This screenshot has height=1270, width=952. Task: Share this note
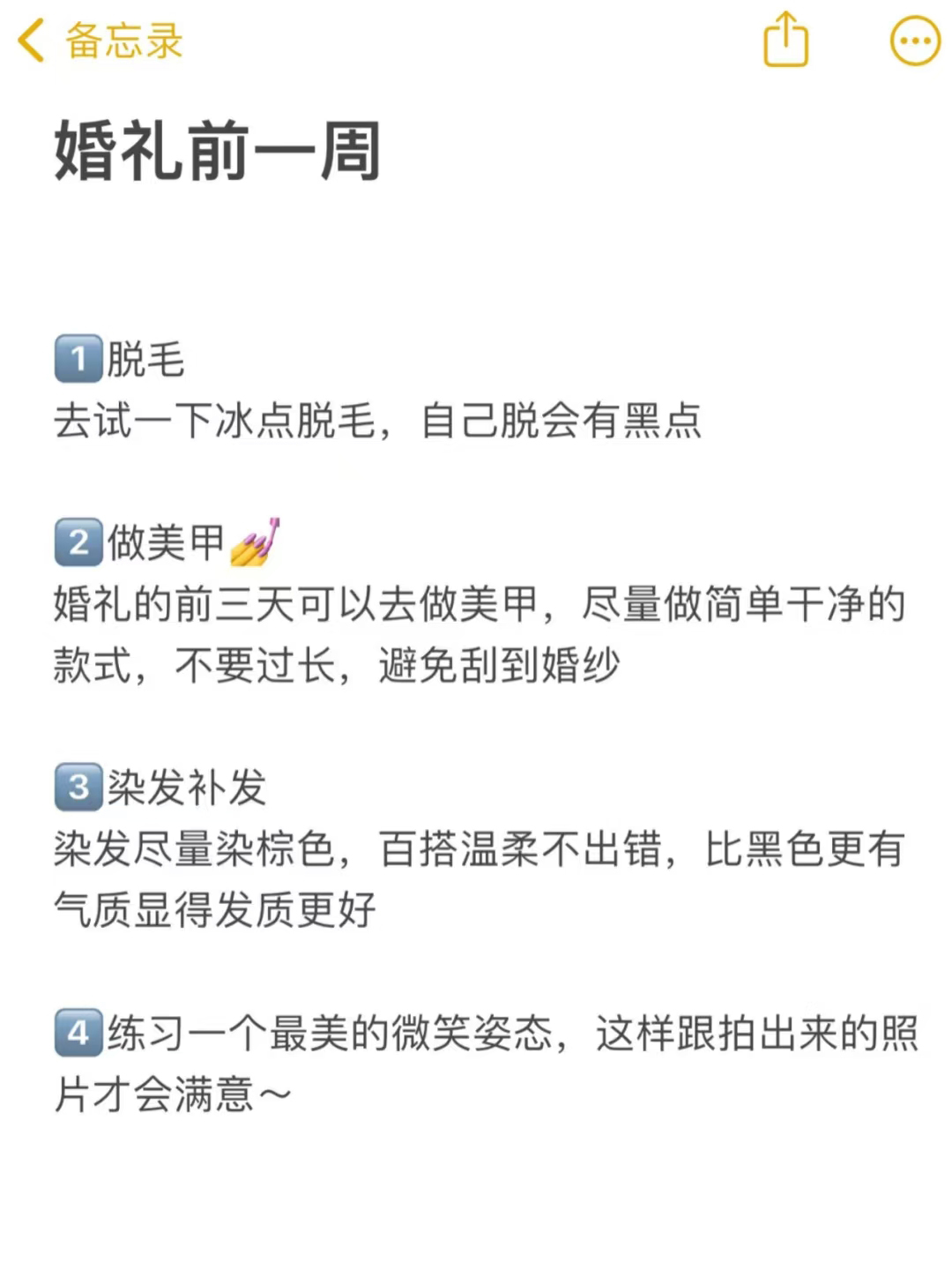(785, 40)
